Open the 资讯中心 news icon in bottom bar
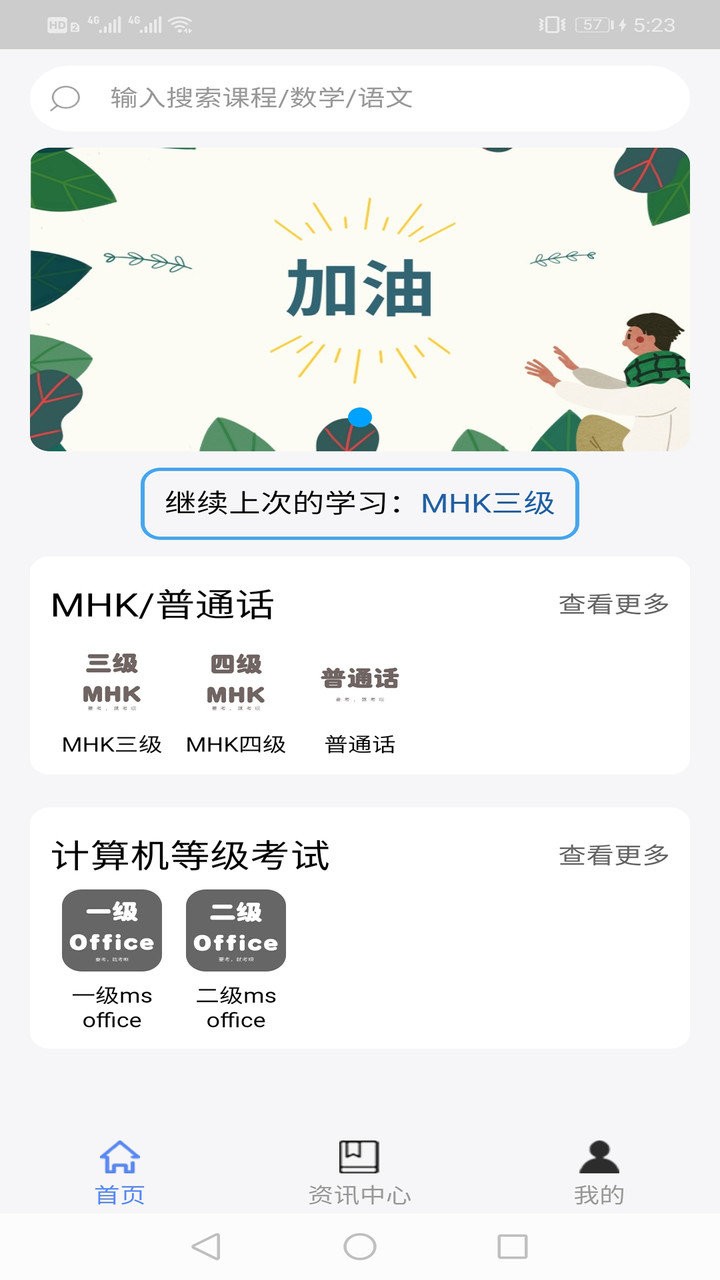720x1280 pixels. coord(360,1155)
